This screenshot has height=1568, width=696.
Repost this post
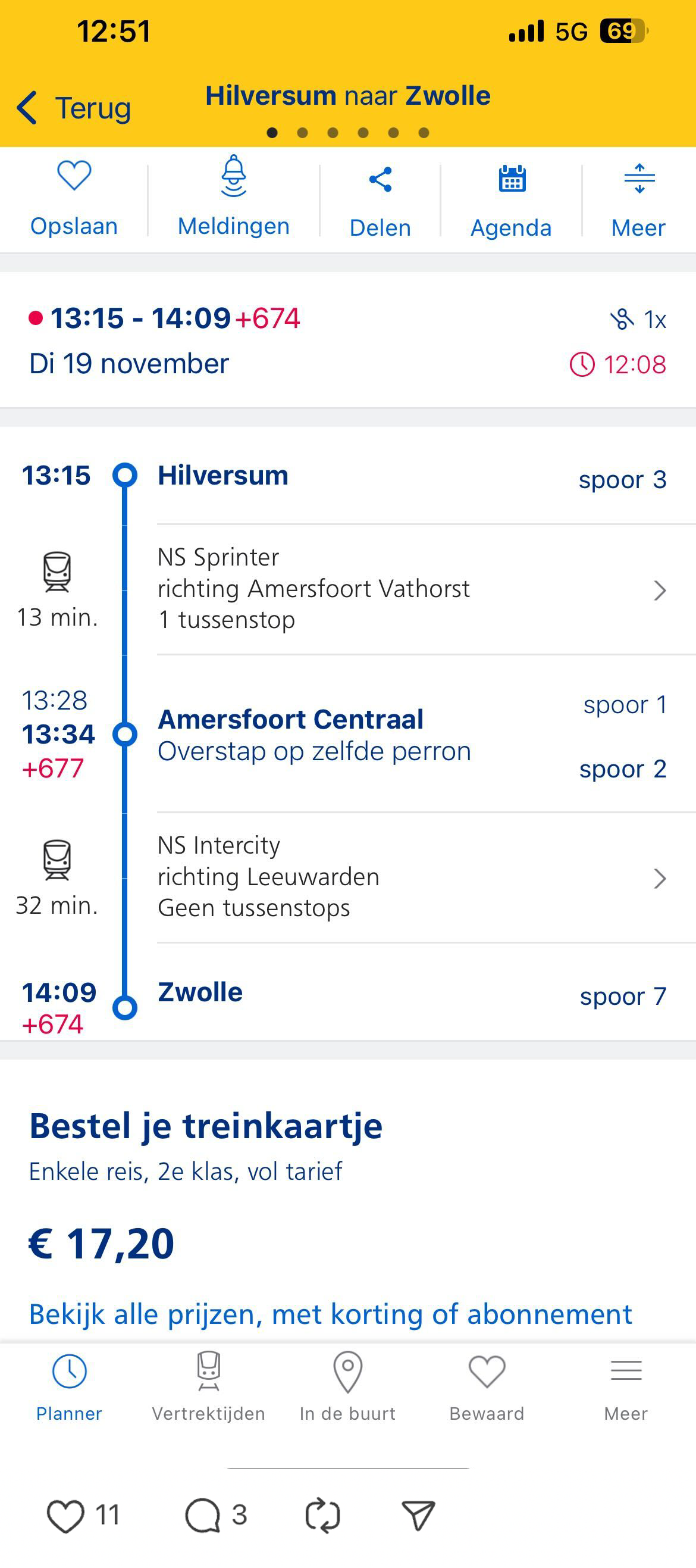tap(322, 1515)
